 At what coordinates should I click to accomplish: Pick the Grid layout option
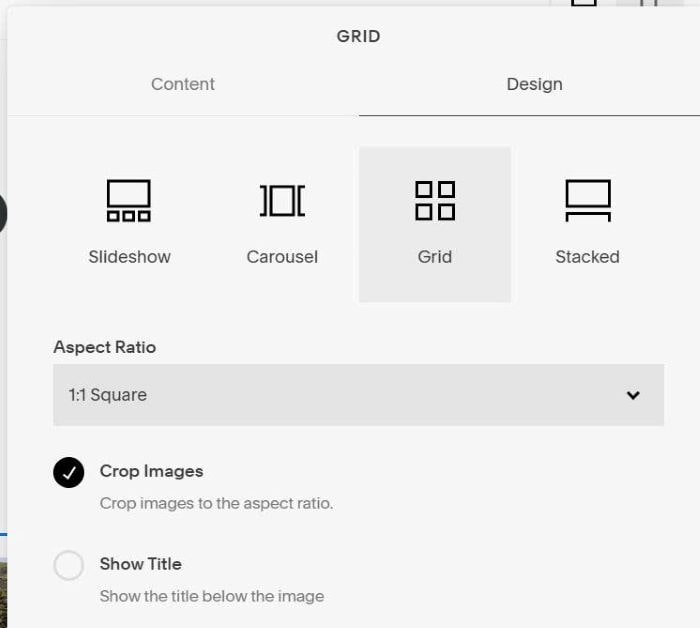click(x=435, y=222)
